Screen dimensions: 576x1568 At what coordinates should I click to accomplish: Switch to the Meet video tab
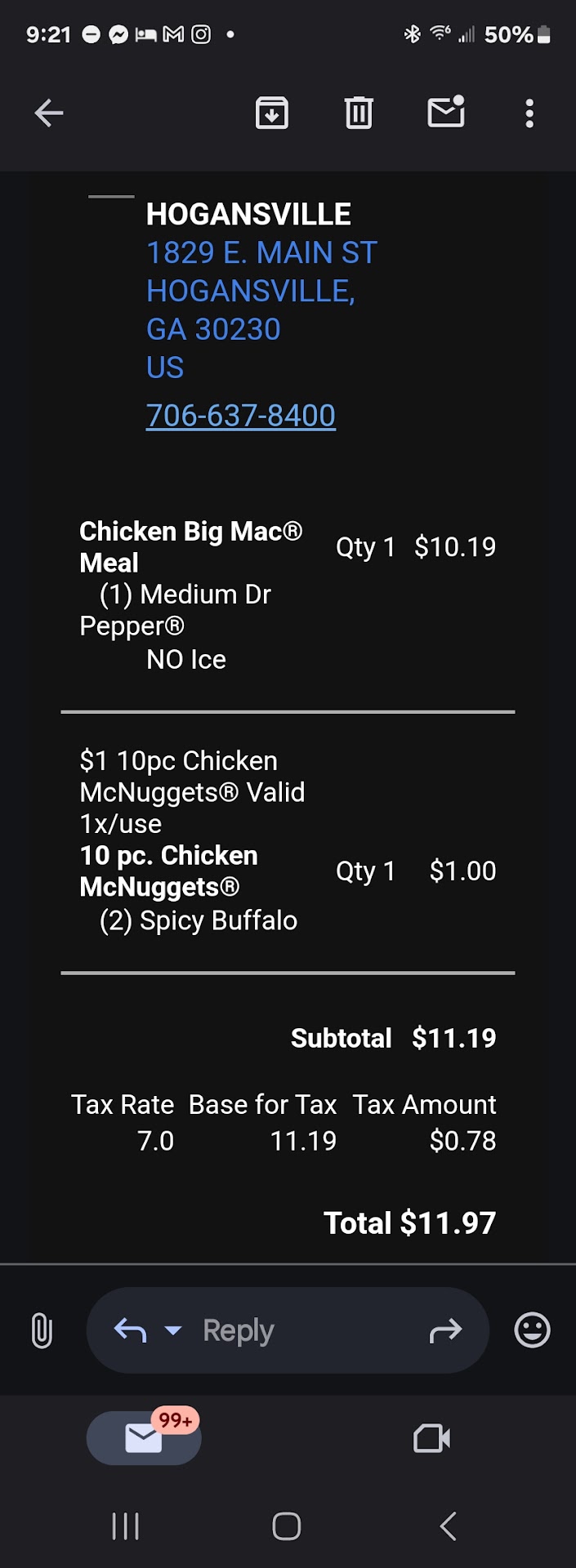click(x=431, y=1438)
